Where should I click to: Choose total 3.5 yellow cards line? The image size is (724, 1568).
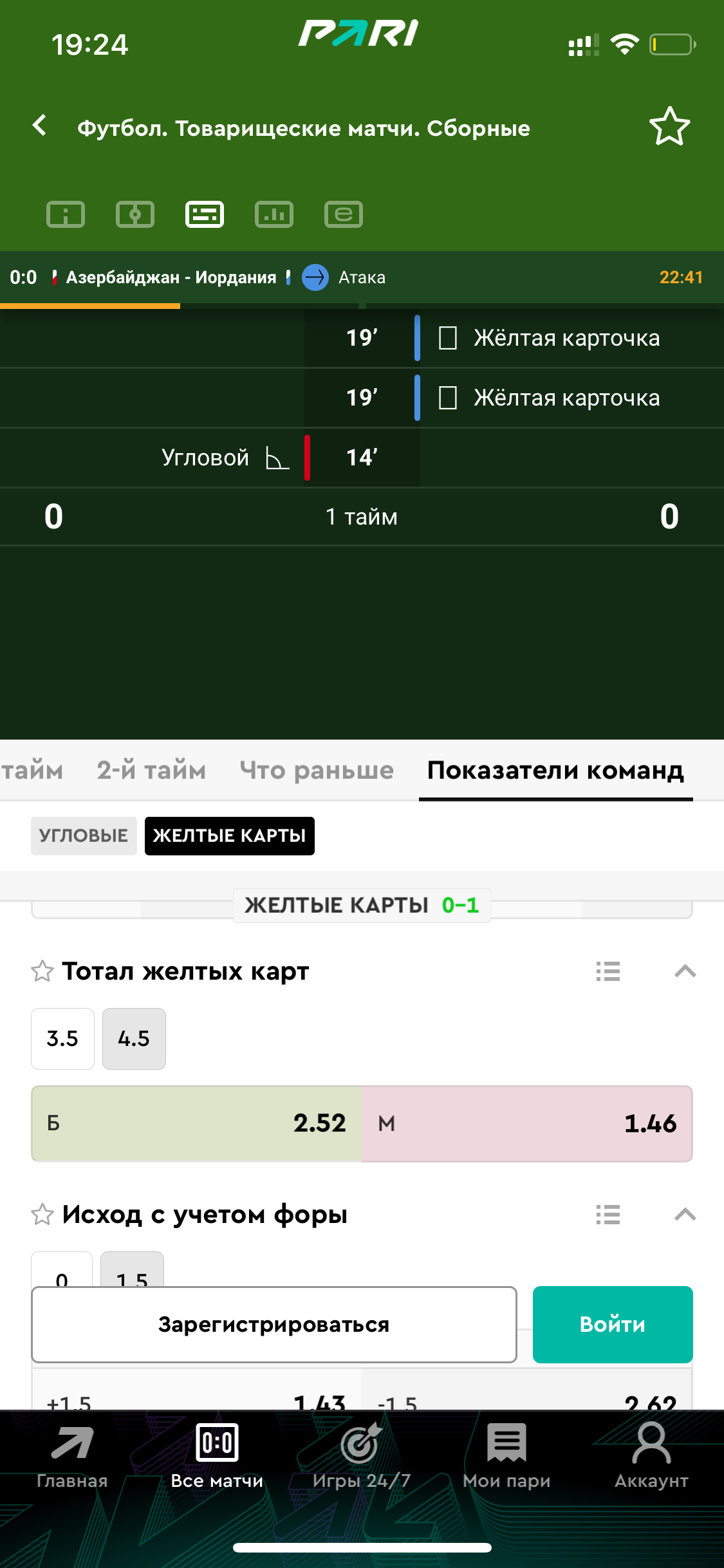62,1038
